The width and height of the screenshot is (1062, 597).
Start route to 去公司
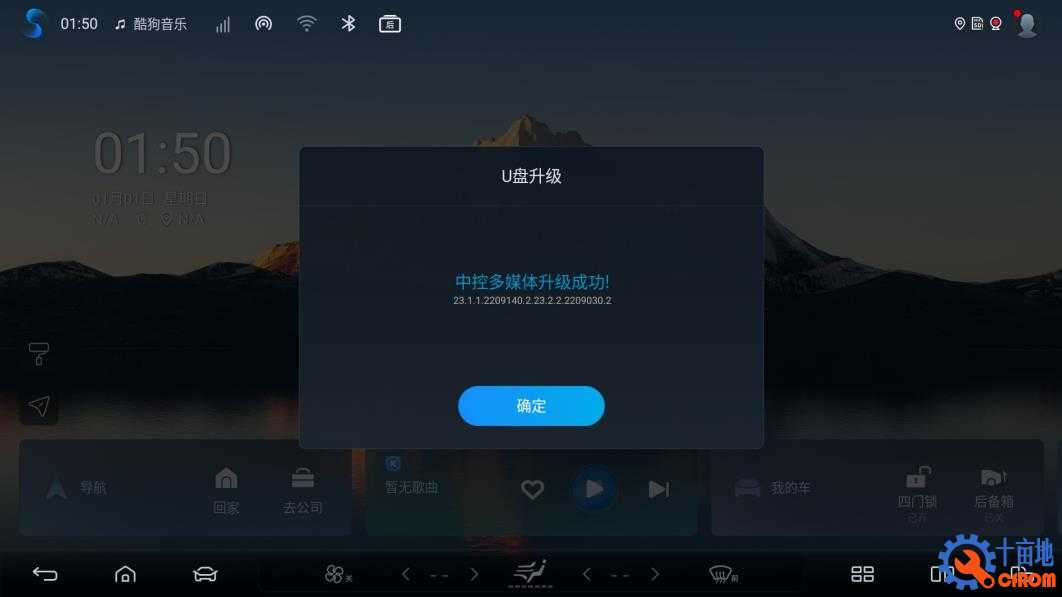pyautogui.click(x=302, y=490)
